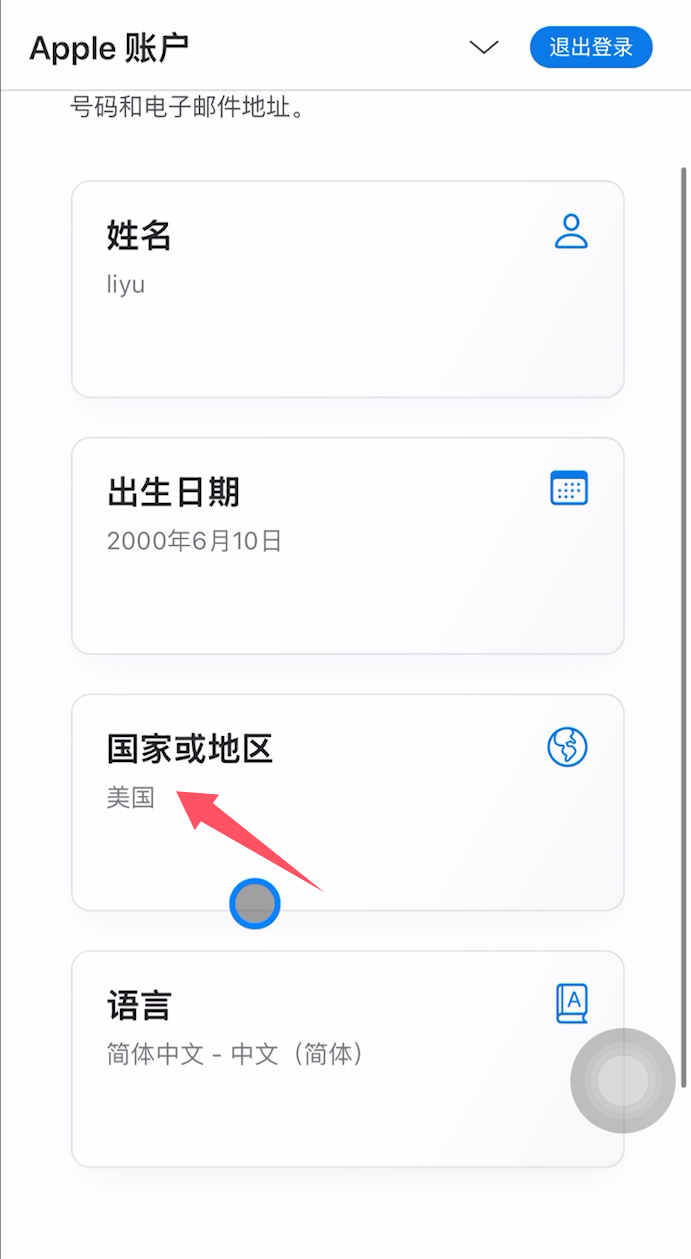Screen dimensions: 691x1259
Task: Open the 出生日期 card
Action: click(x=347, y=545)
